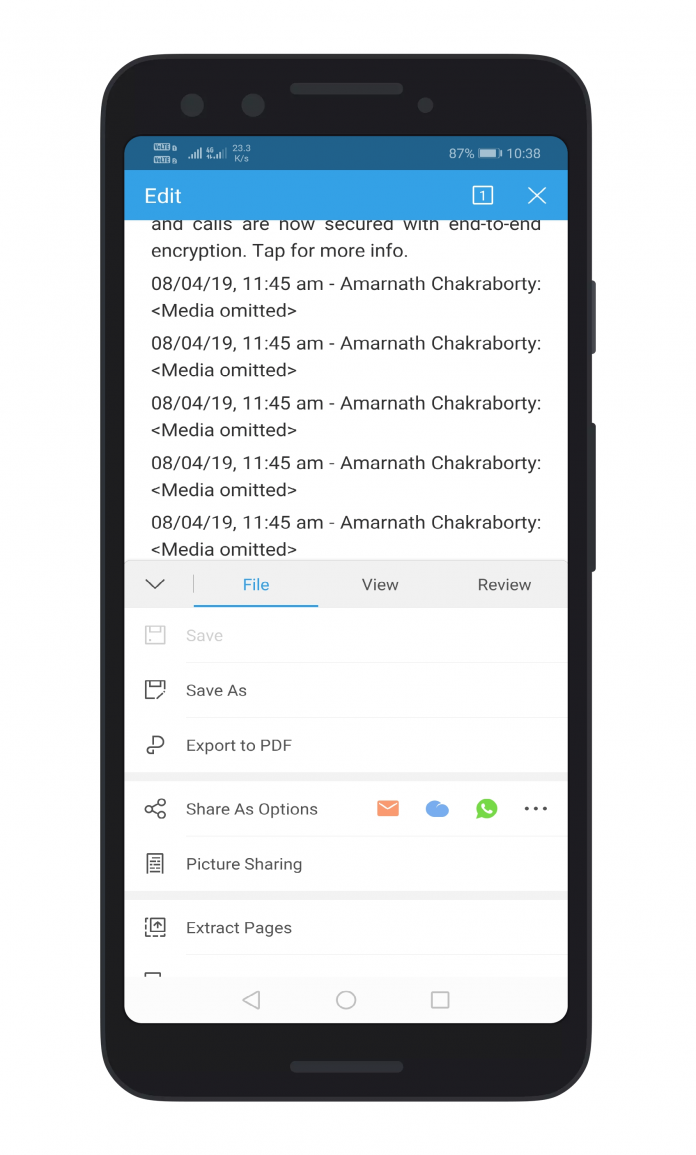Select the File tab
The height and width of the screenshot is (1155, 696).
(x=256, y=585)
